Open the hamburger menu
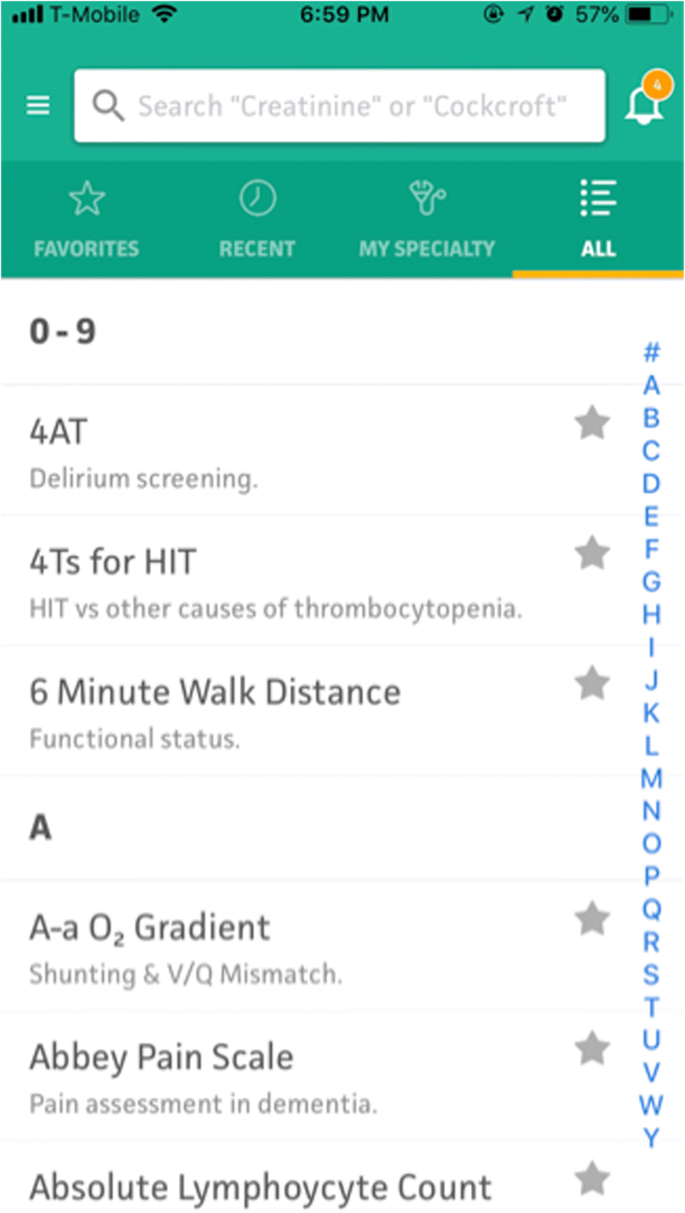The image size is (685, 1213). pos(38,105)
